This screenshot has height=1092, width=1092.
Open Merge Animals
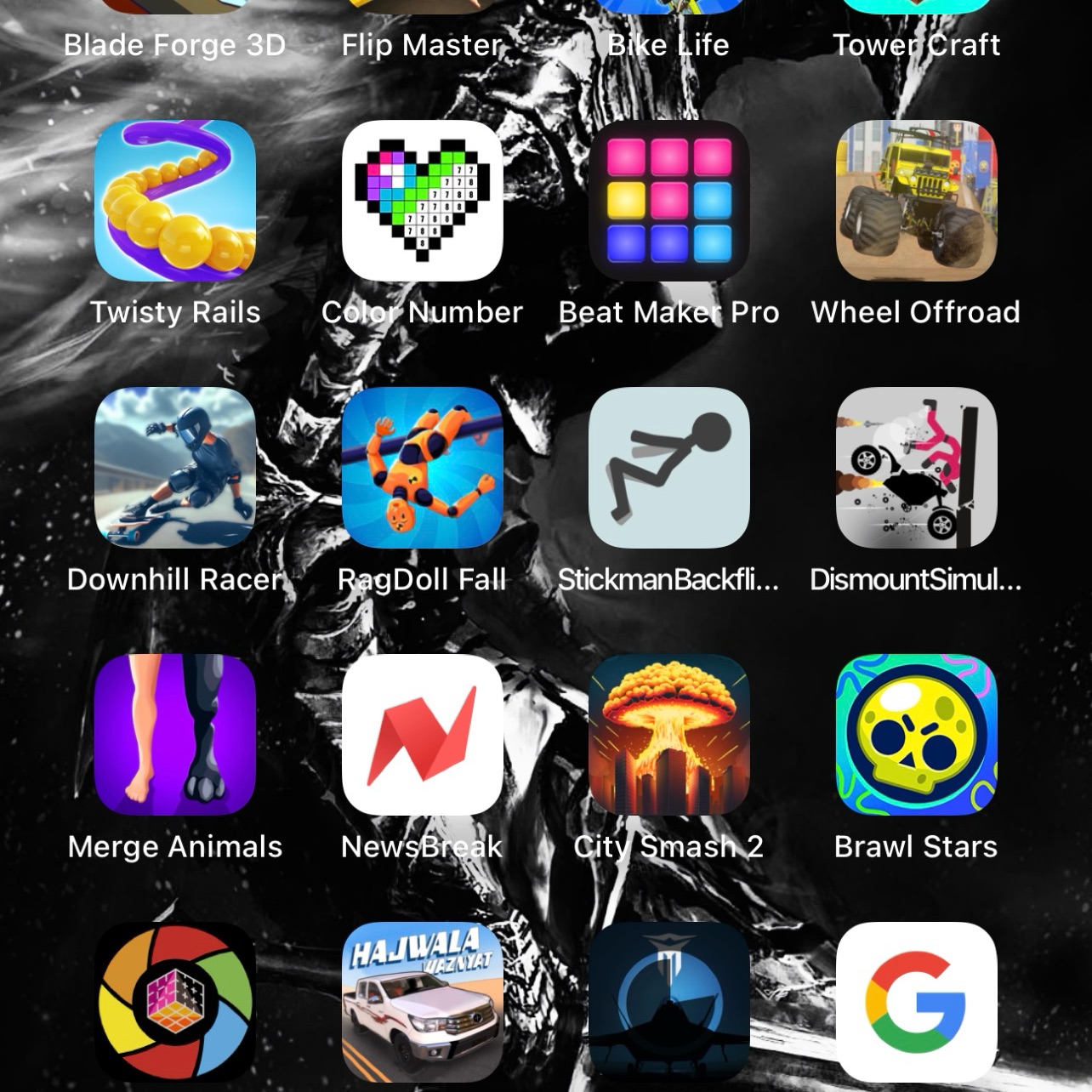[x=174, y=735]
